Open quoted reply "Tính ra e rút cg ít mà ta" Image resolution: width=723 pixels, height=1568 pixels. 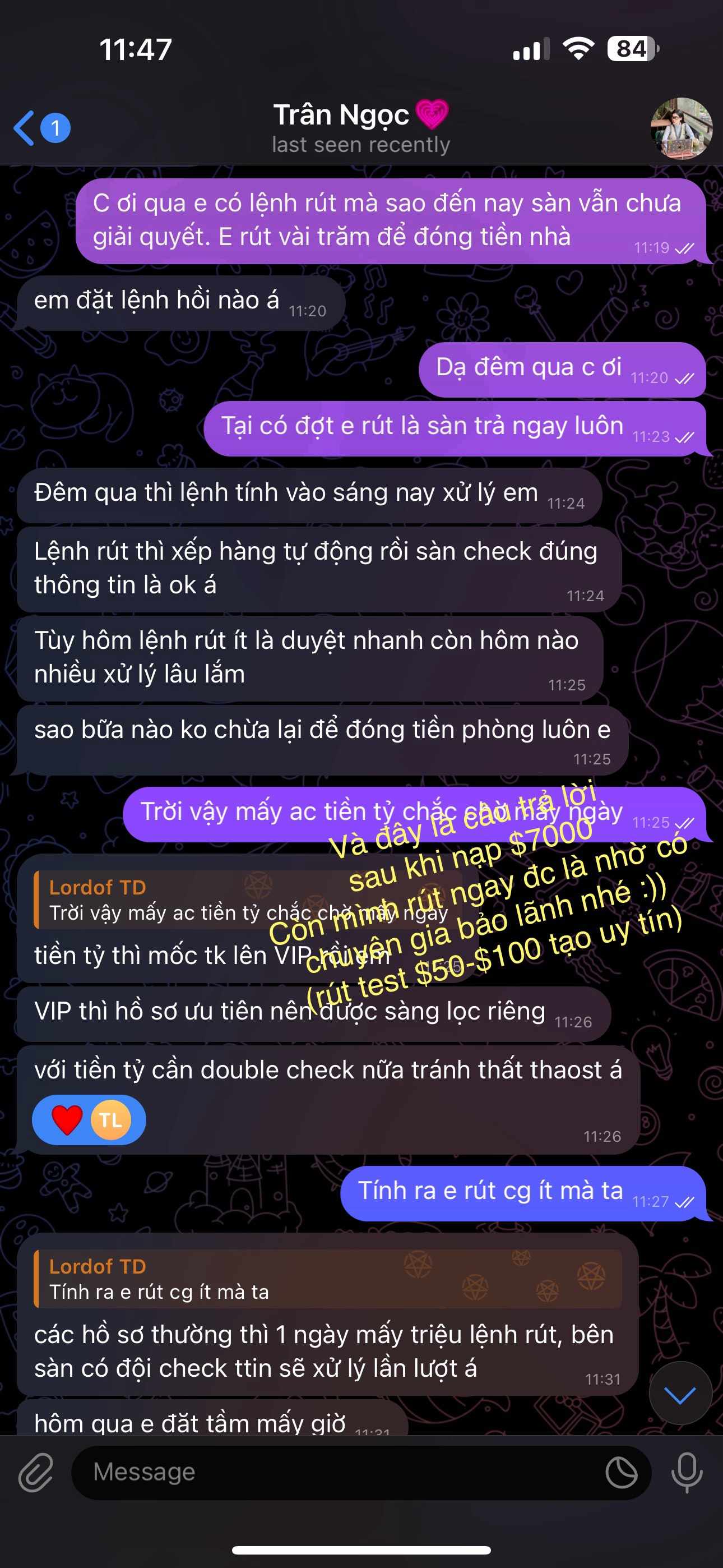pos(327,1278)
